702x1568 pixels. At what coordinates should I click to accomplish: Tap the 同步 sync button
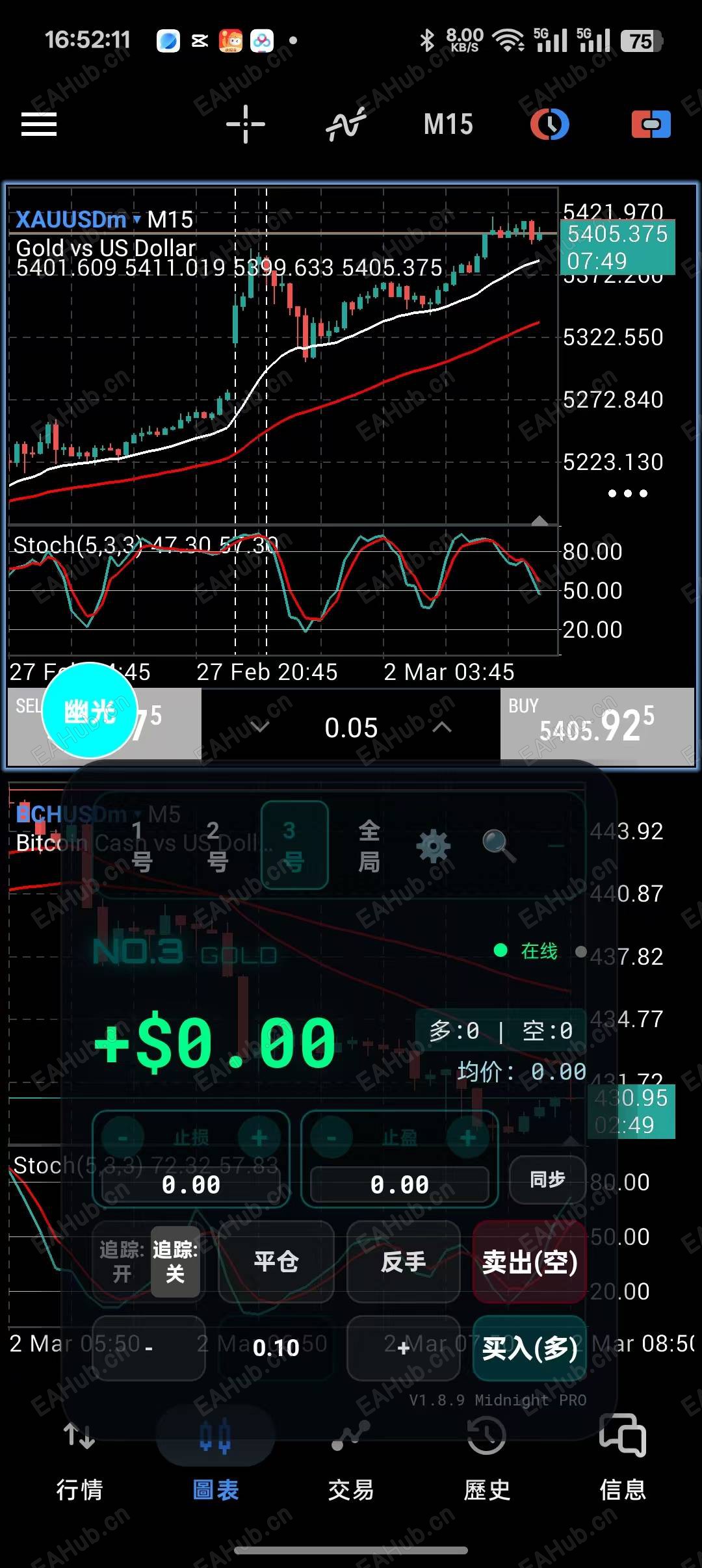(x=547, y=1180)
